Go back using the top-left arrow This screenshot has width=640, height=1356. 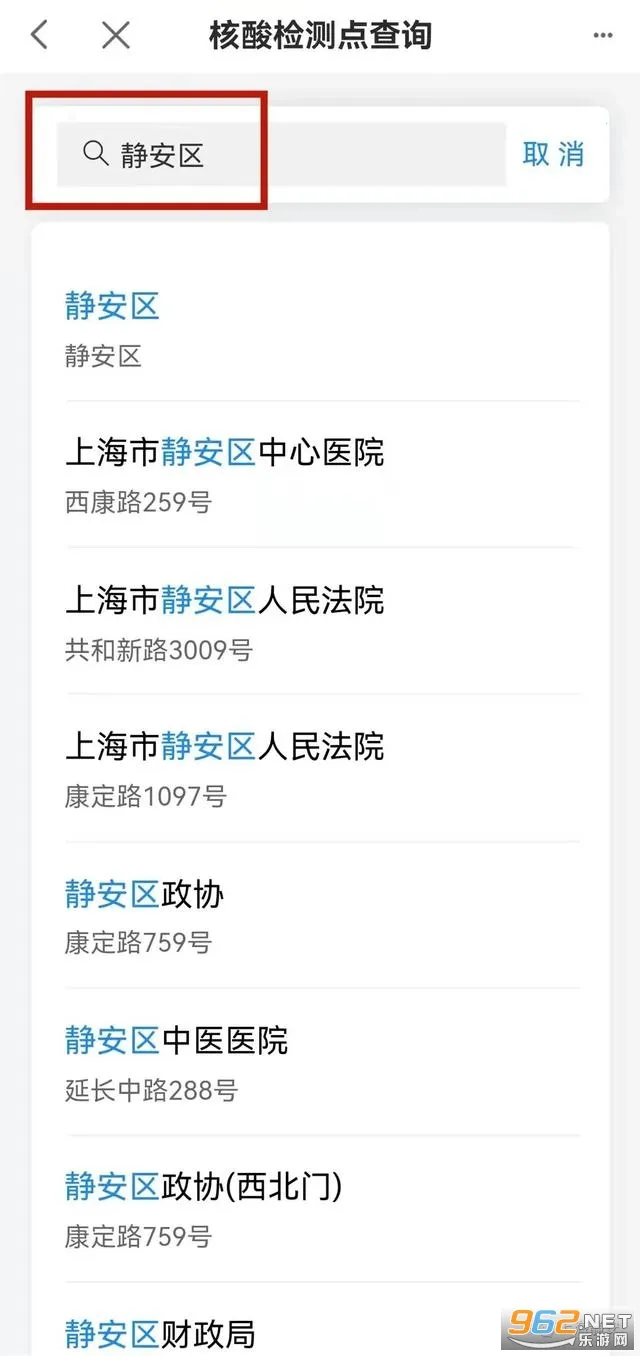39,36
